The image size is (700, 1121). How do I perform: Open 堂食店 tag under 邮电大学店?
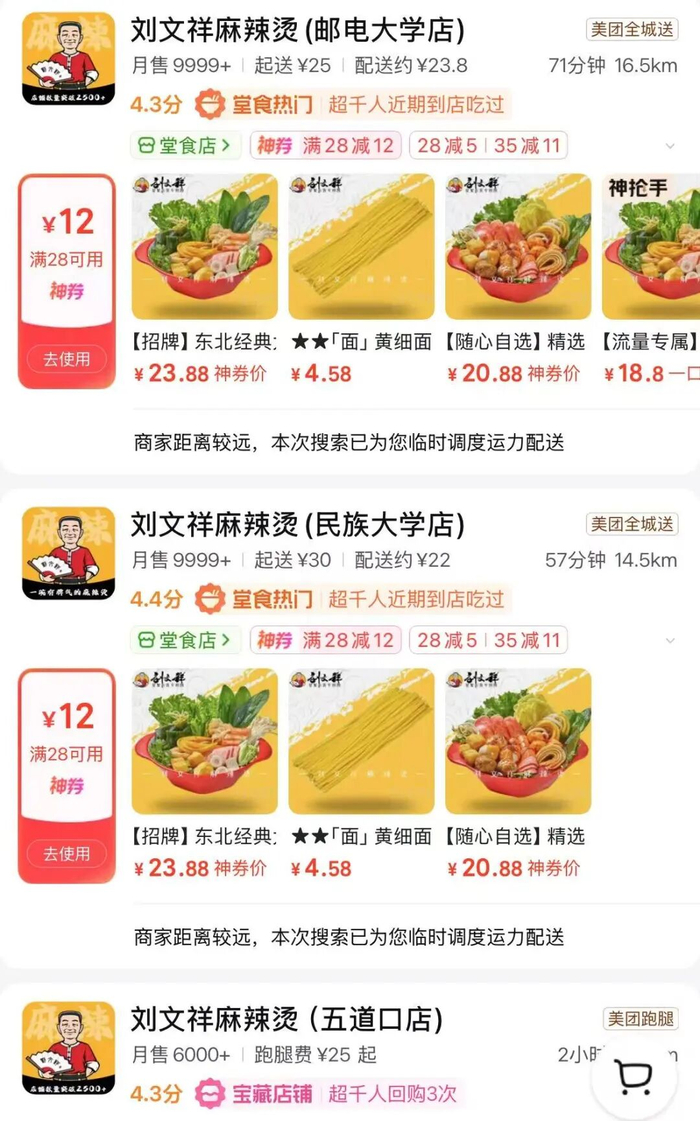185,146
